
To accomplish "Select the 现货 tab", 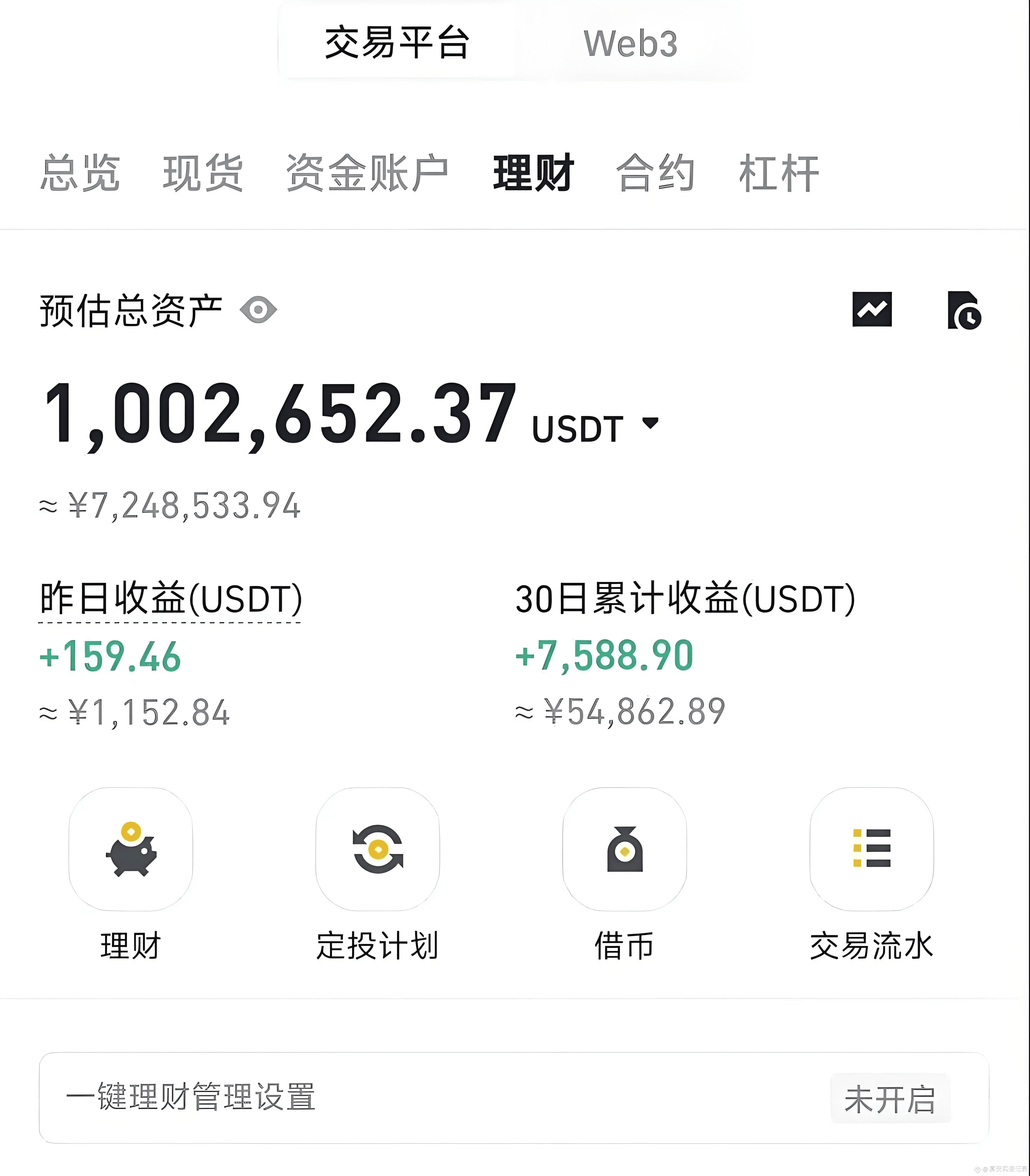I will pos(203,172).
